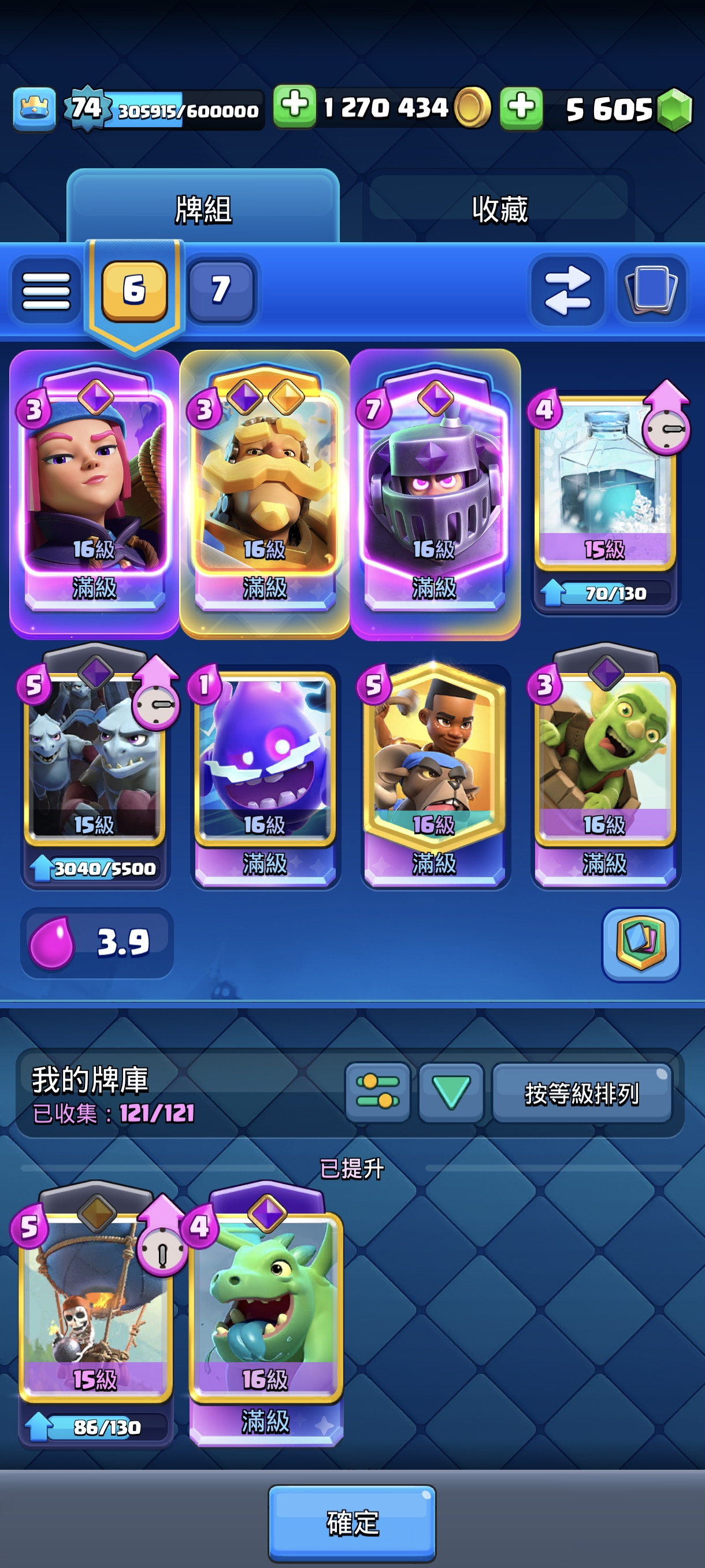
Task: Change sorting via 按等級排列
Action: point(581,1093)
